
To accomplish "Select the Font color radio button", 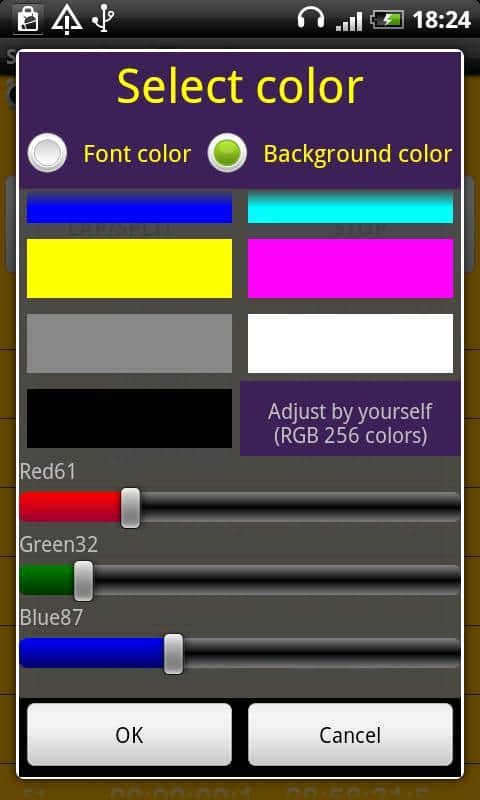I will coord(47,153).
